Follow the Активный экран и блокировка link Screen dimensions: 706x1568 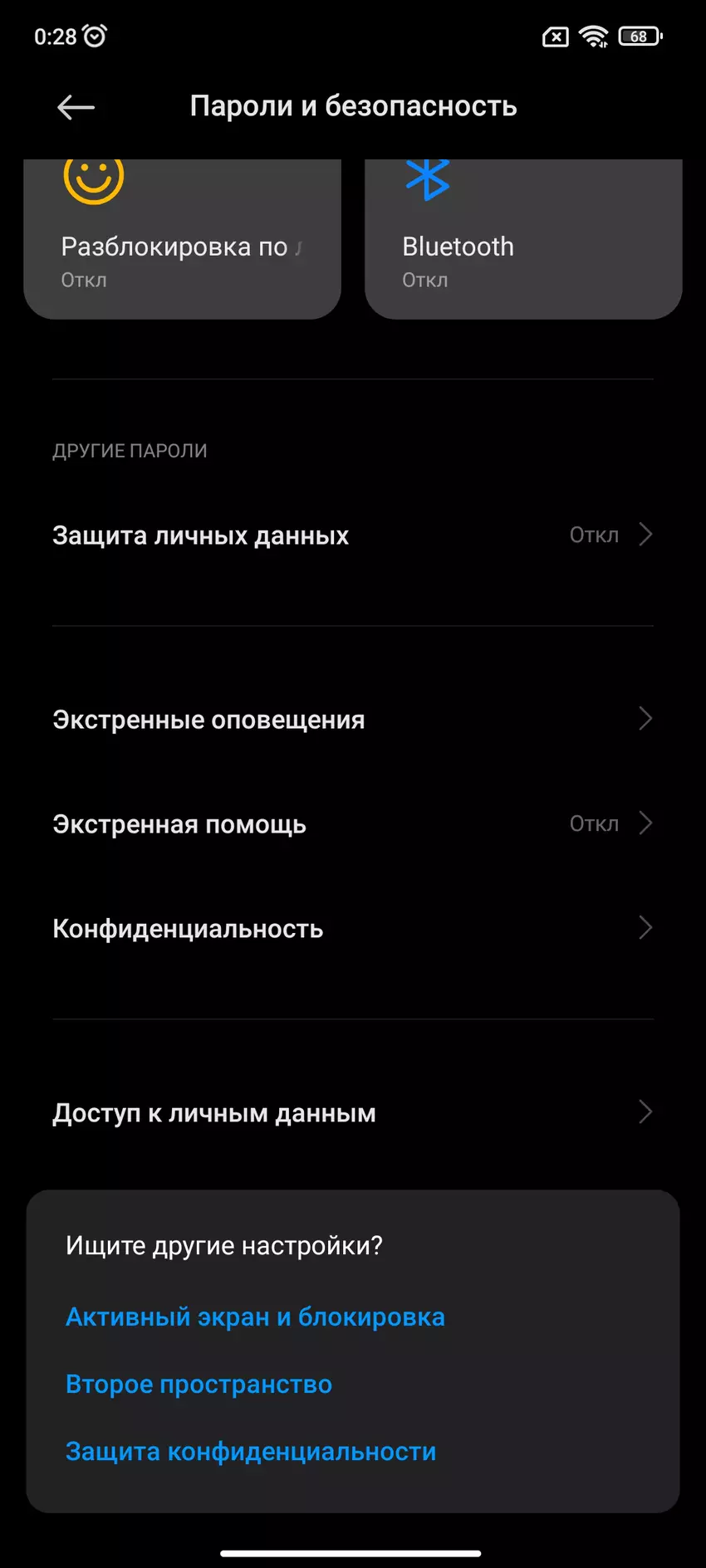255,1317
